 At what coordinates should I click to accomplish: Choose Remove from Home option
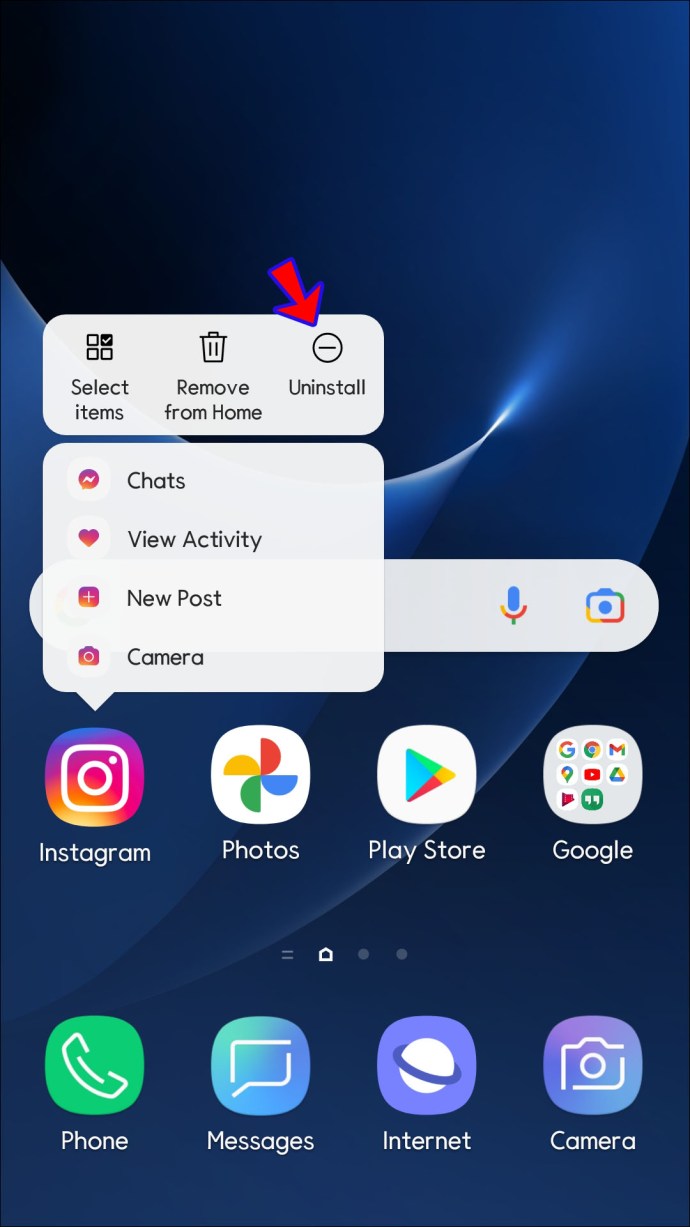(213, 375)
